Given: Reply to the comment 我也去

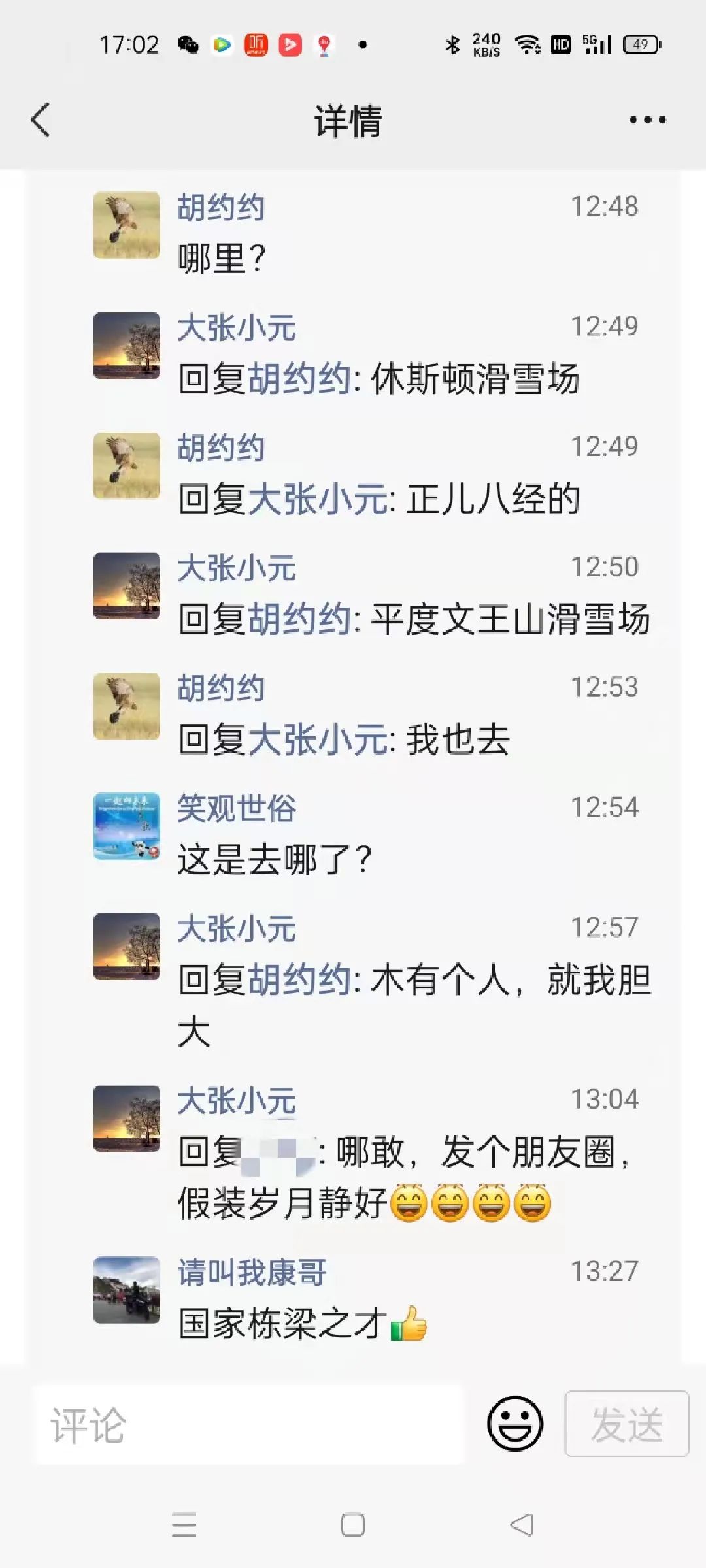Looking at the screenshot, I should tap(458, 740).
